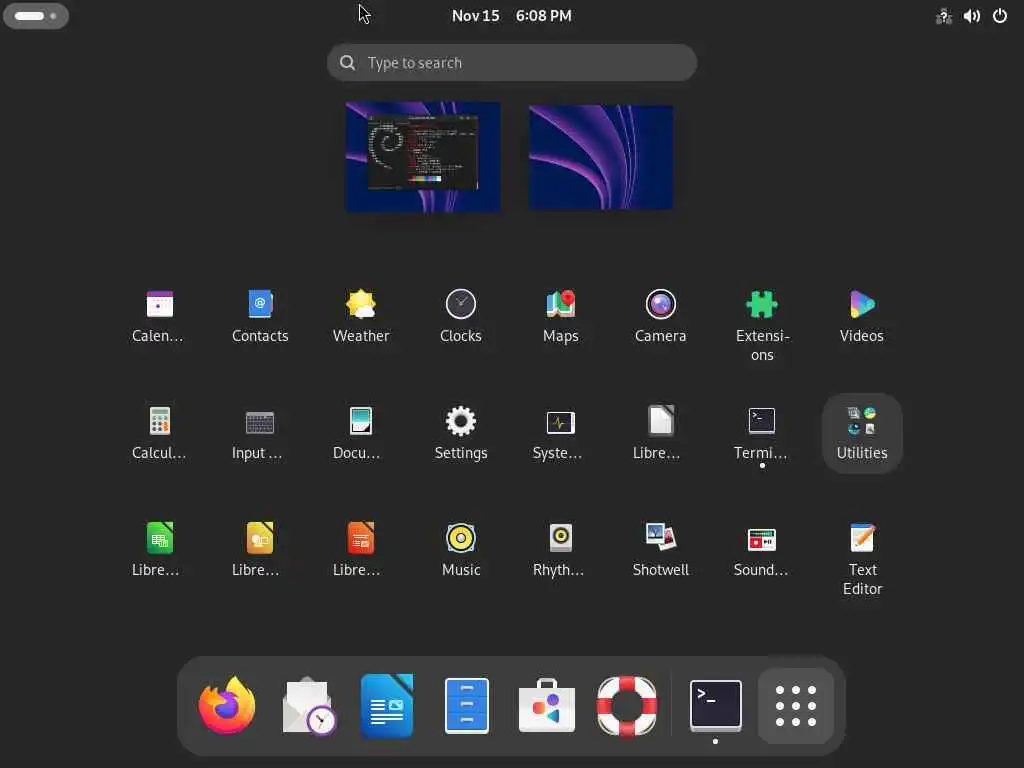This screenshot has width=1024, height=768.
Task: Click the Type to search field
Action: (512, 63)
